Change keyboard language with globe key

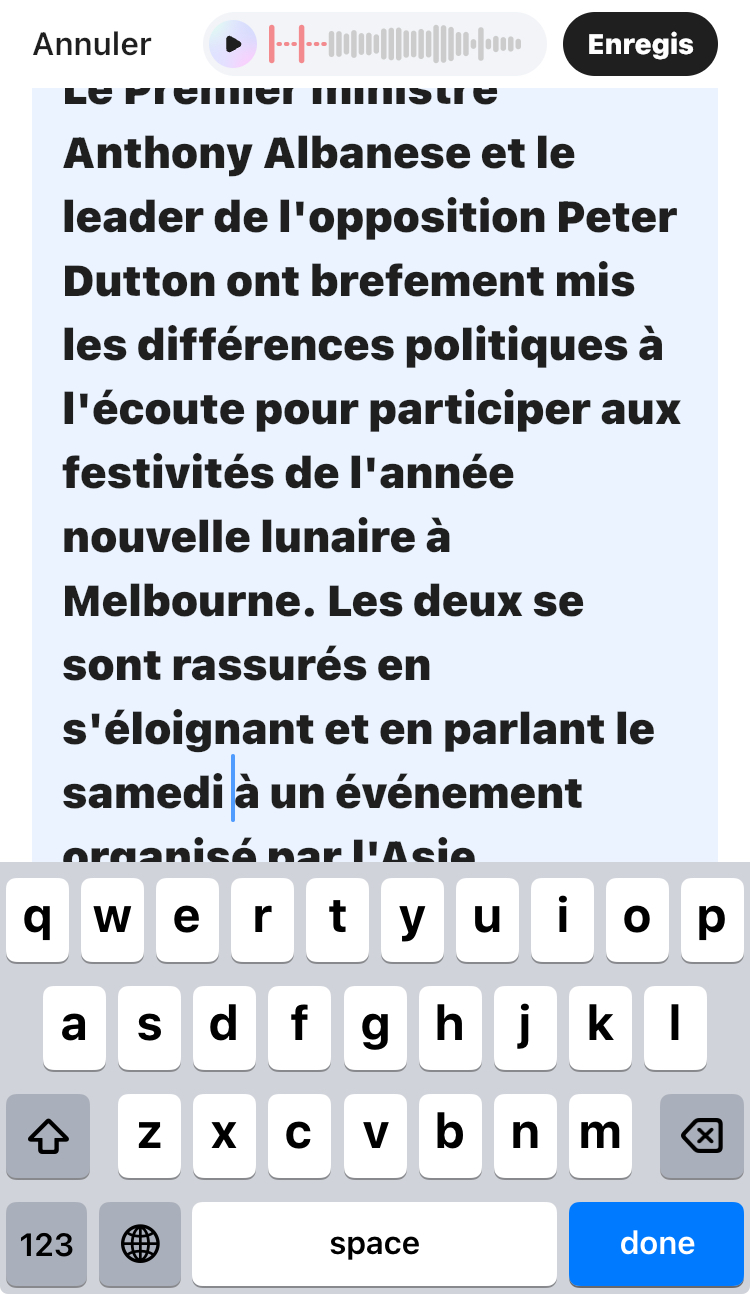[x=140, y=1244]
